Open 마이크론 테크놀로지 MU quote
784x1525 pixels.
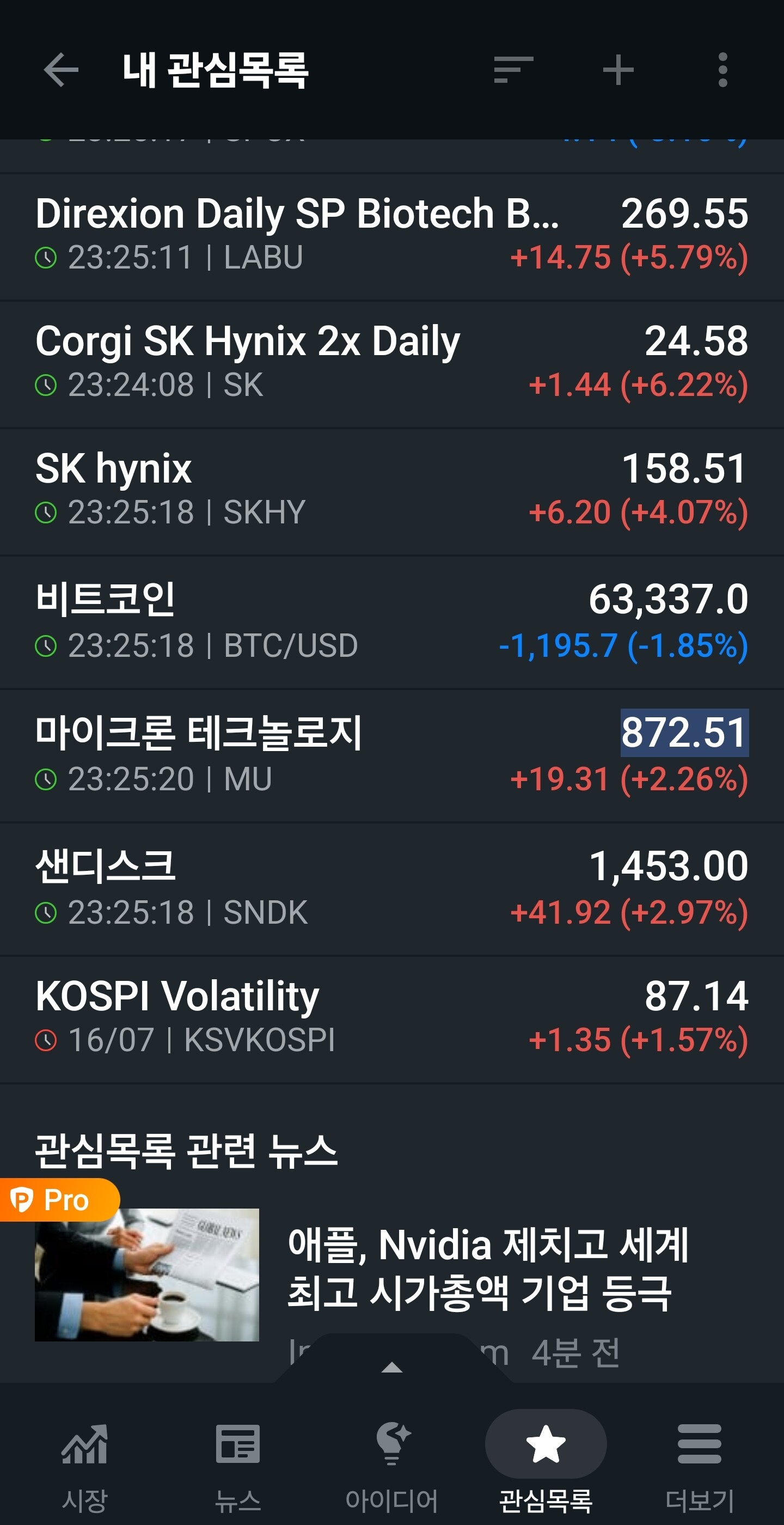[x=391, y=756]
